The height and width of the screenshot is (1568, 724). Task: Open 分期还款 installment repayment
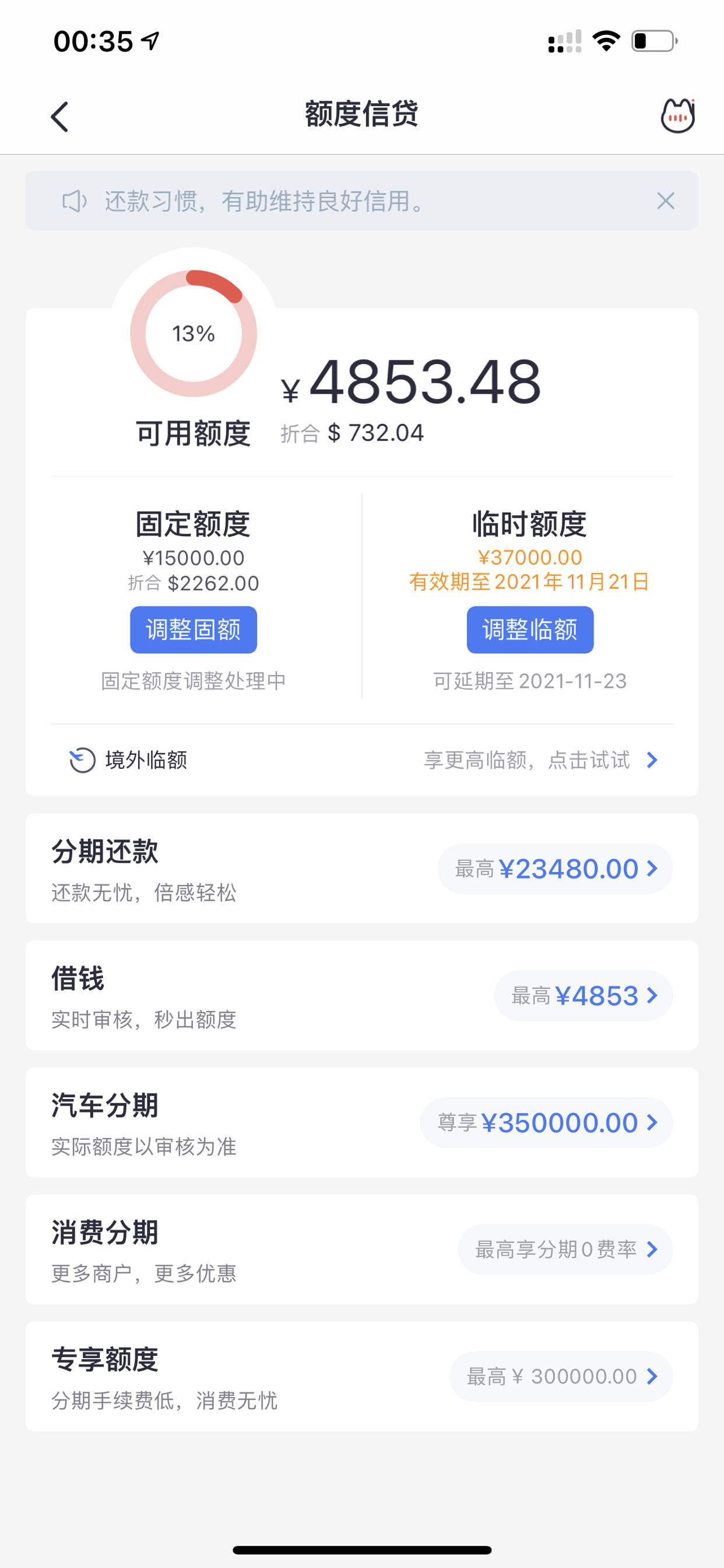click(x=362, y=868)
